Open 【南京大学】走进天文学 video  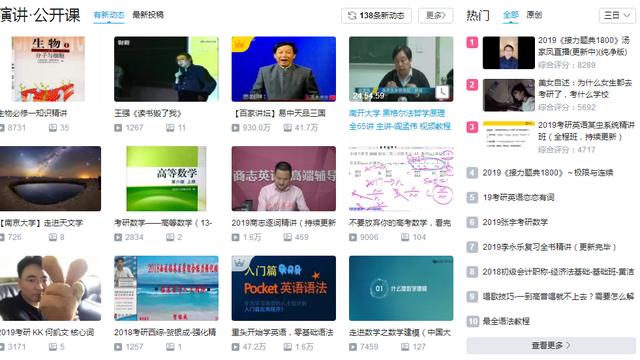(50, 178)
